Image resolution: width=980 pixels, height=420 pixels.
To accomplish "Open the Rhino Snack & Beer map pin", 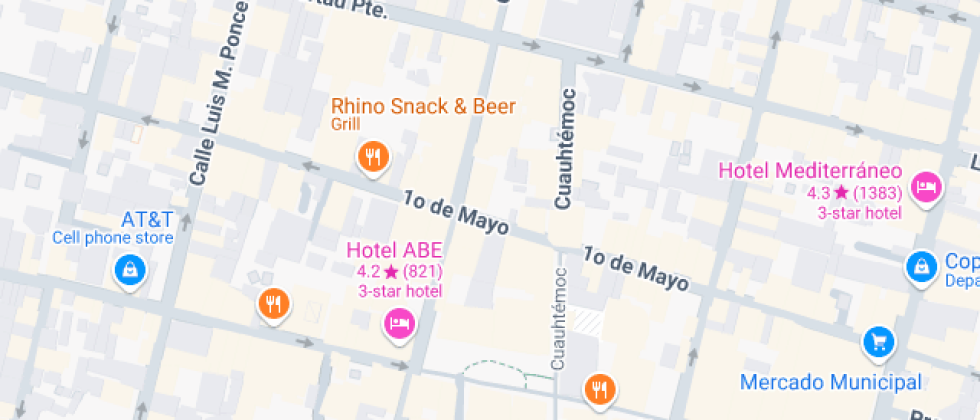I will click(x=372, y=156).
